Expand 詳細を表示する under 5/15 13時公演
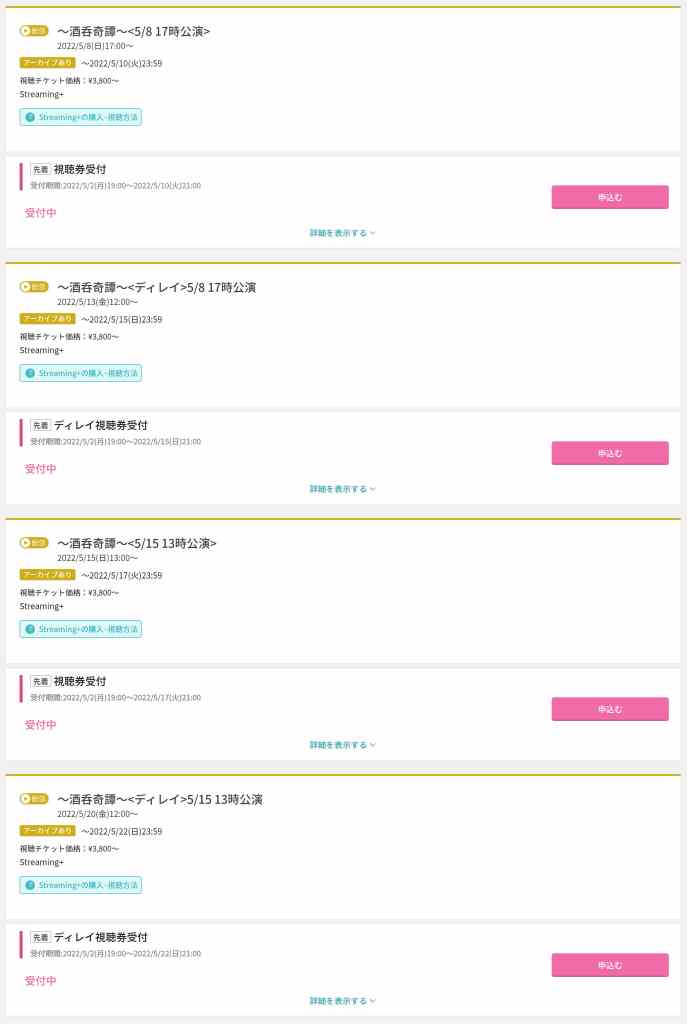The height and width of the screenshot is (1024, 687). click(x=342, y=745)
